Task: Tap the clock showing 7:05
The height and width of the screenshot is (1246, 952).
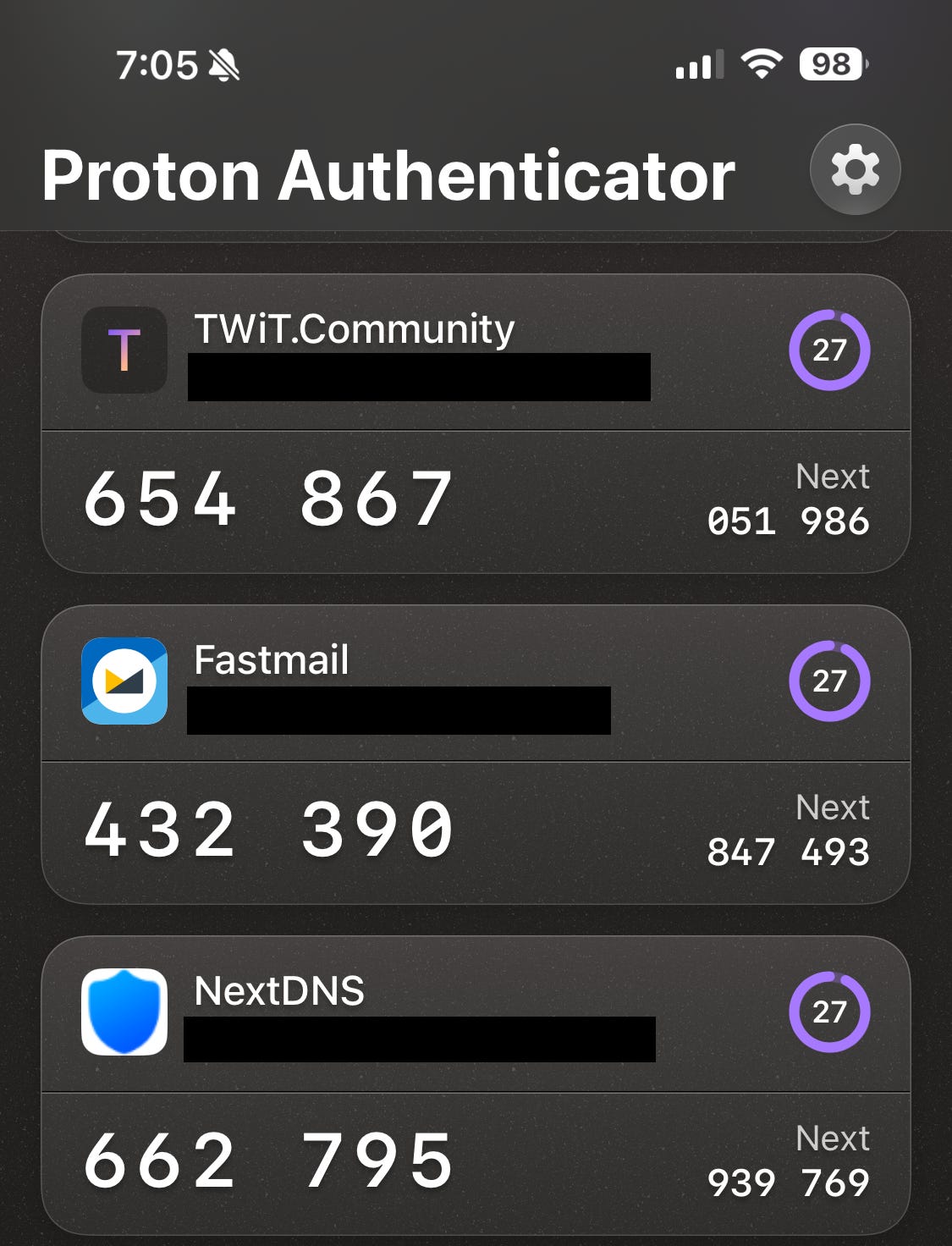Action: click(x=157, y=63)
